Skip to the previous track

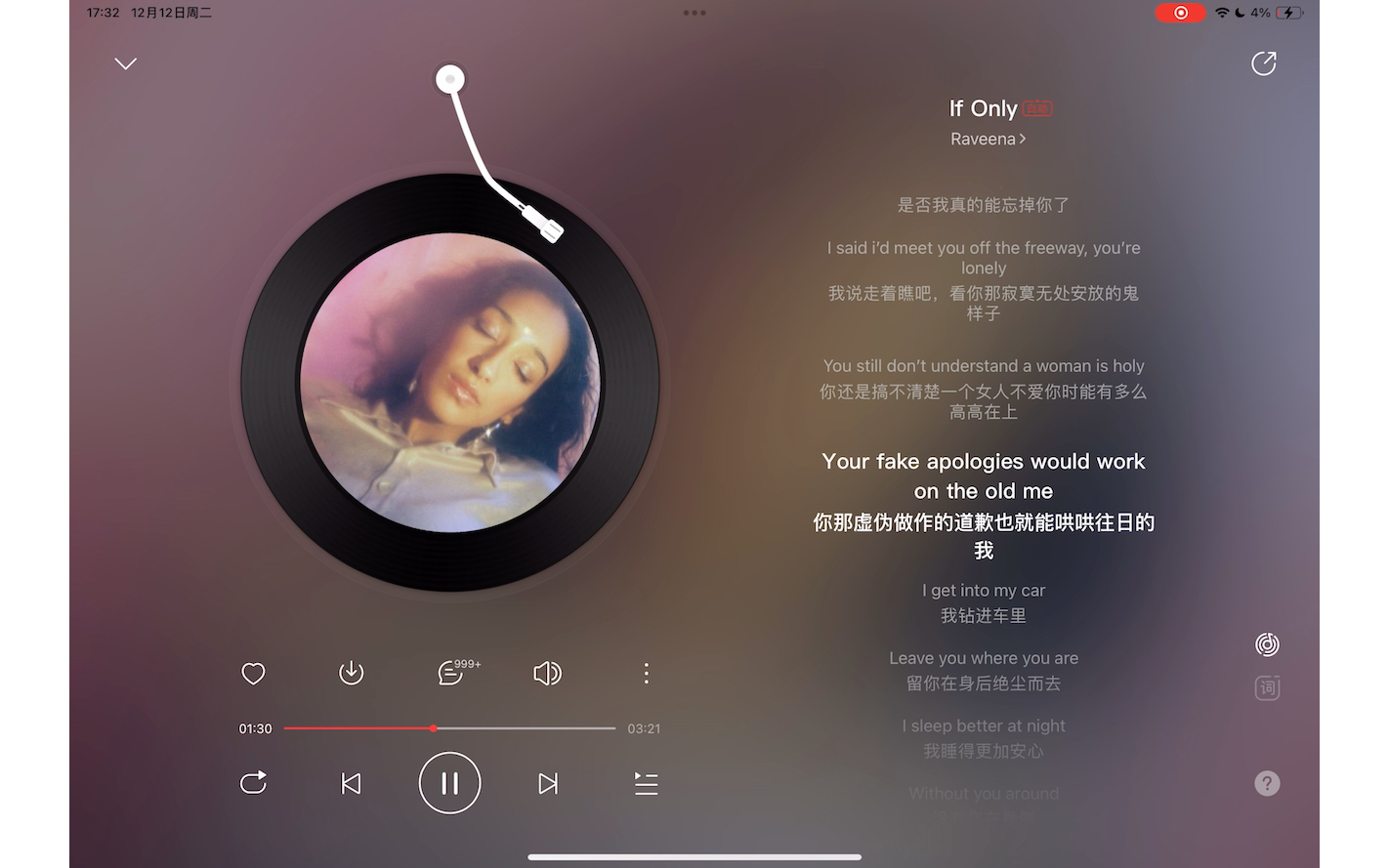351,783
